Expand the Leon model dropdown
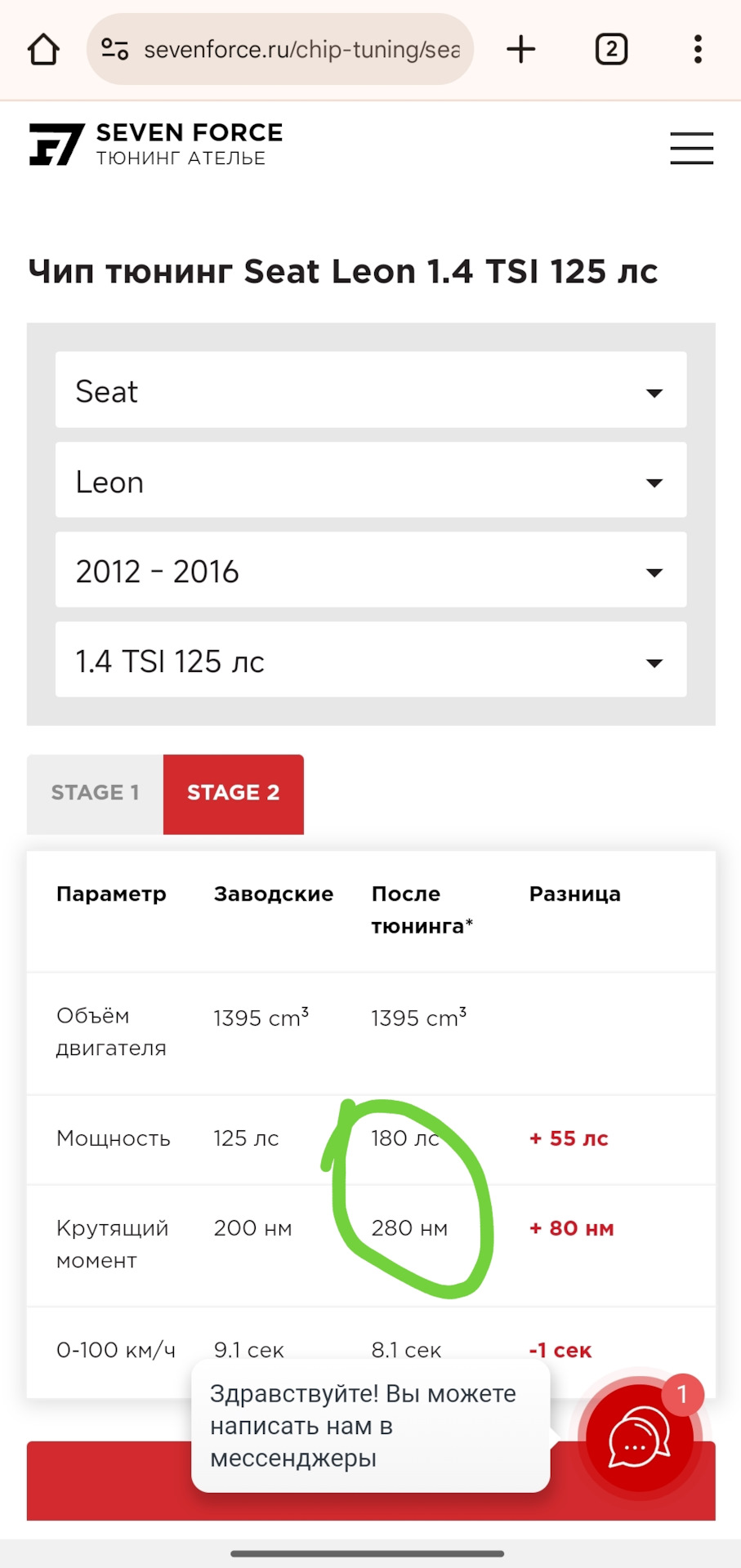This screenshot has height=1568, width=741. 371,480
